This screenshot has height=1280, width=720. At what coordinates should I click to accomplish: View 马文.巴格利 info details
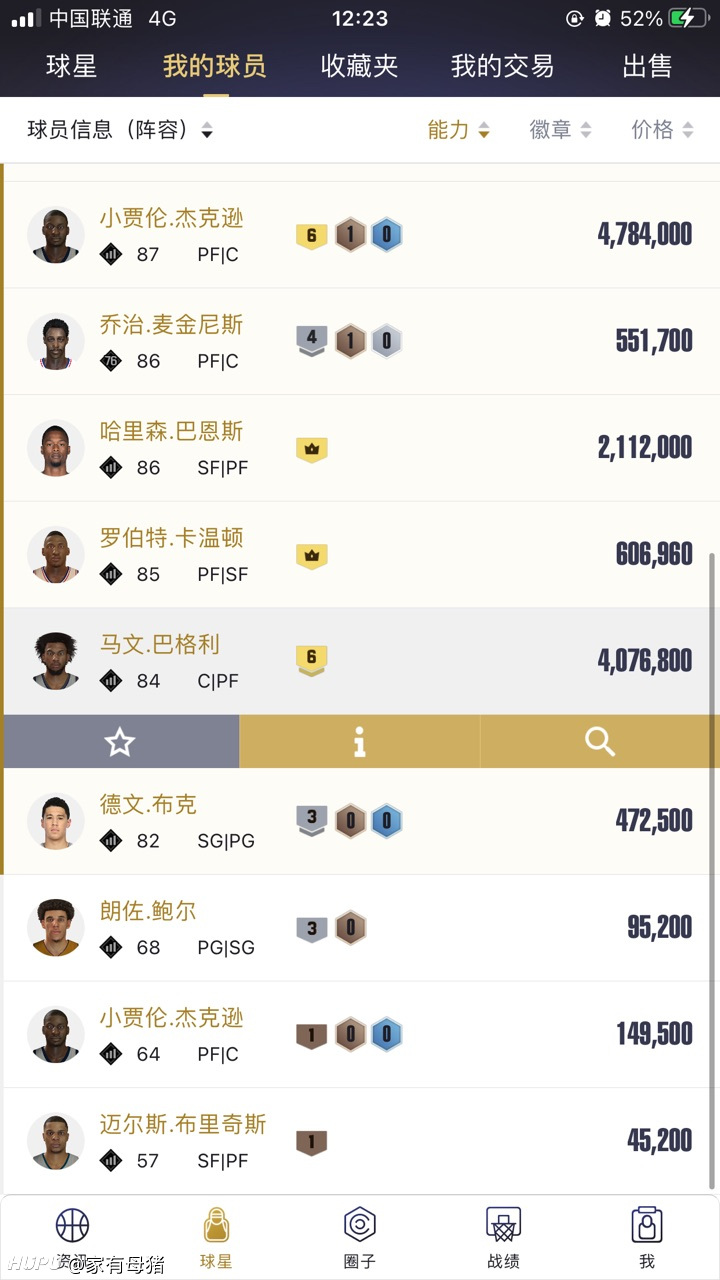coord(360,742)
